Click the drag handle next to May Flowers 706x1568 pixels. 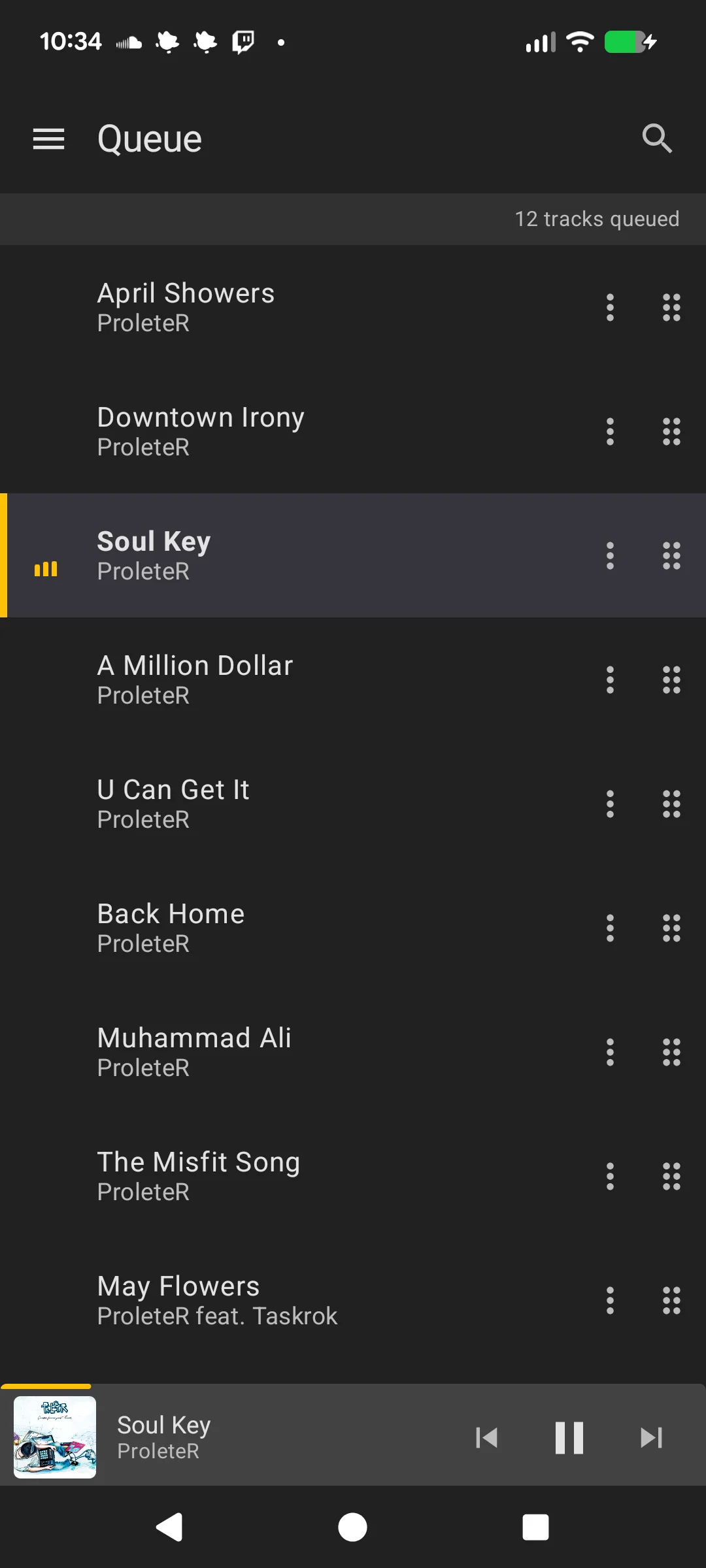671,1300
